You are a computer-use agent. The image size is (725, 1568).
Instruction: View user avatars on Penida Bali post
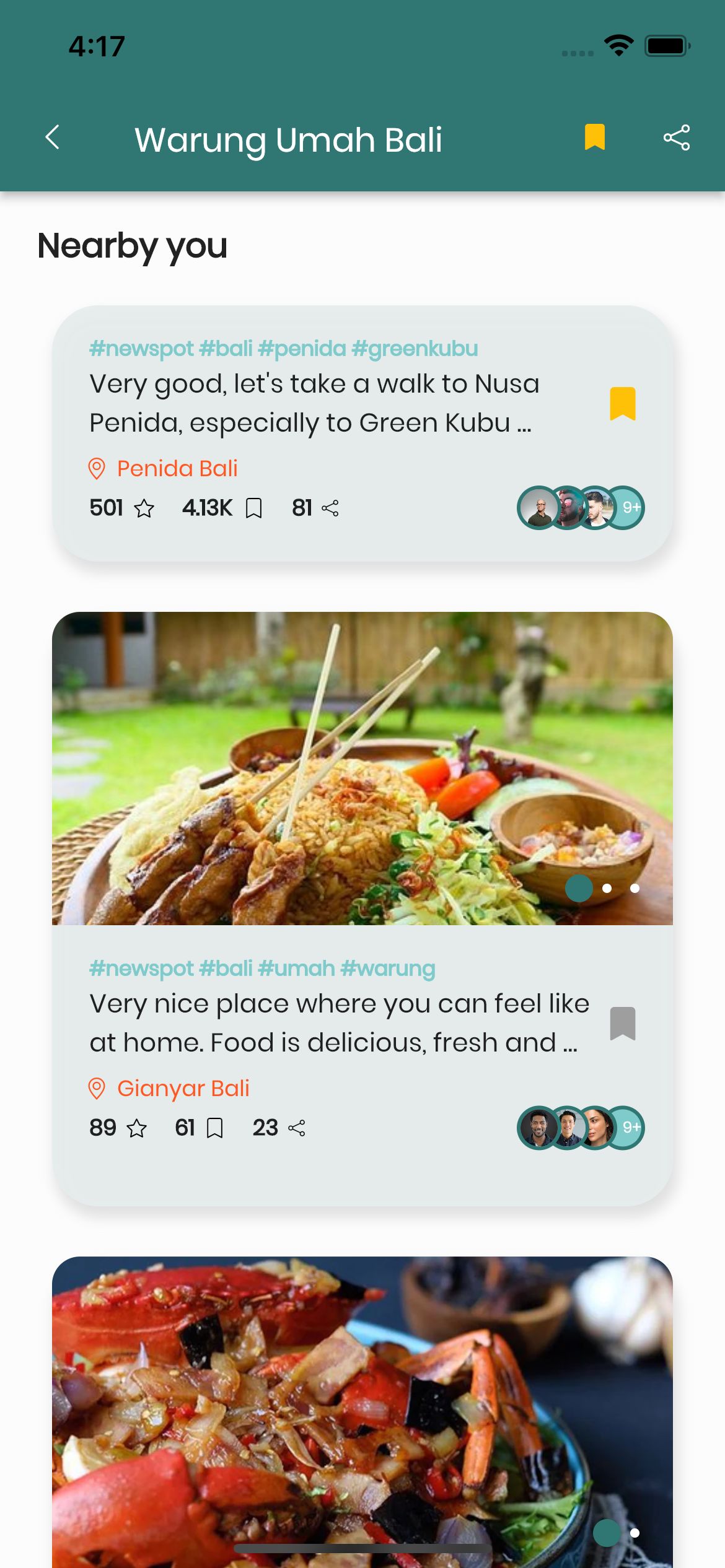(x=581, y=508)
